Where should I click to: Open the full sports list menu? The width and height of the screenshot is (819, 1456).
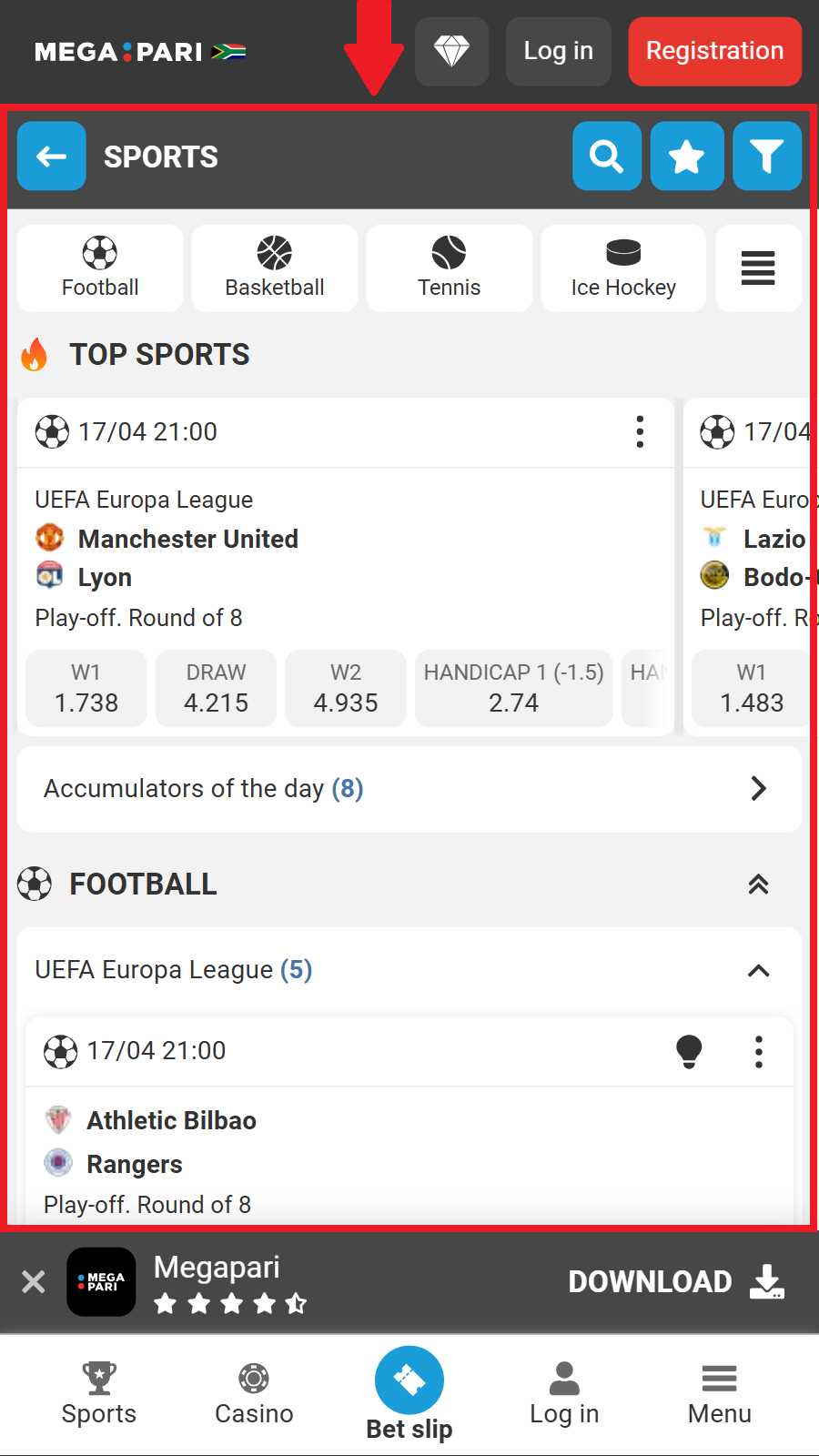[758, 268]
